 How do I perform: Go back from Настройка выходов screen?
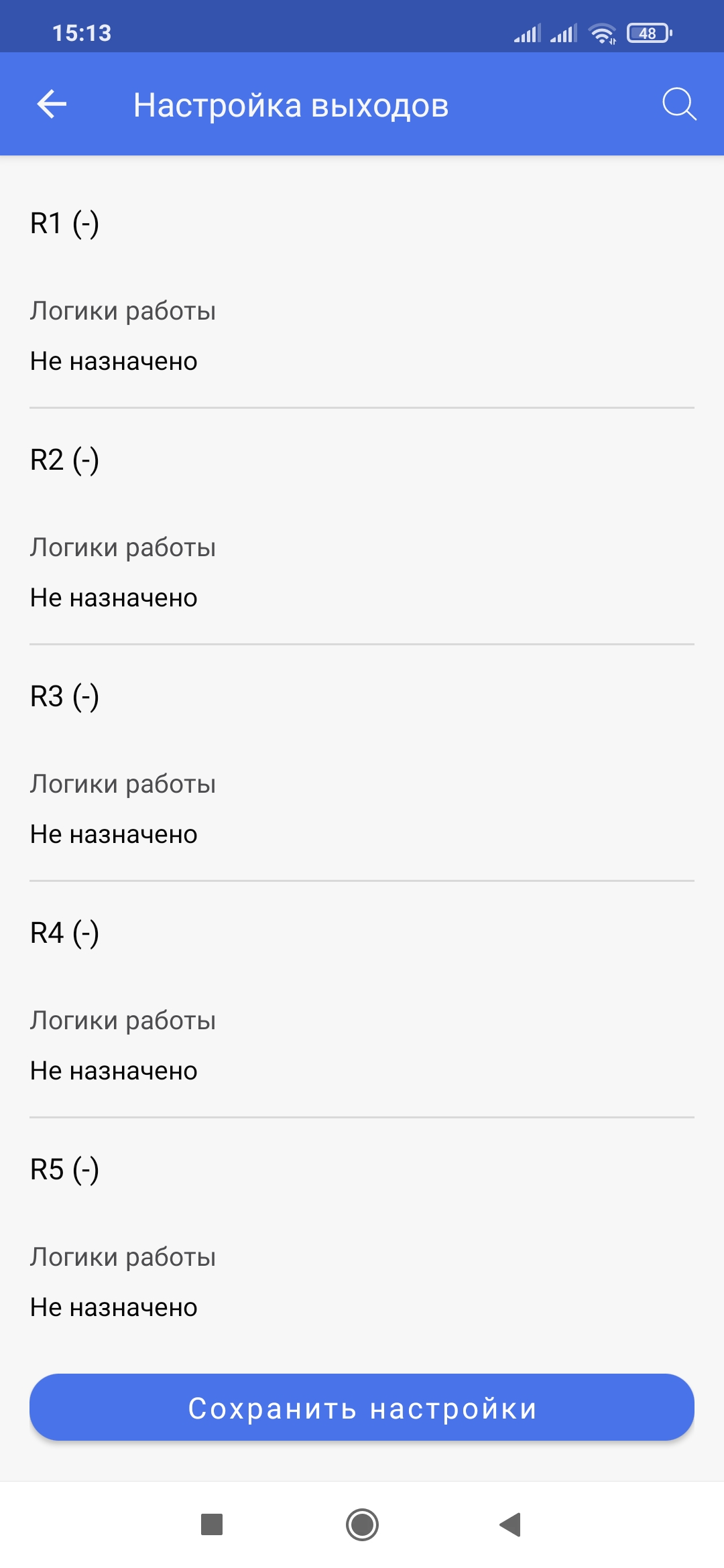[52, 105]
